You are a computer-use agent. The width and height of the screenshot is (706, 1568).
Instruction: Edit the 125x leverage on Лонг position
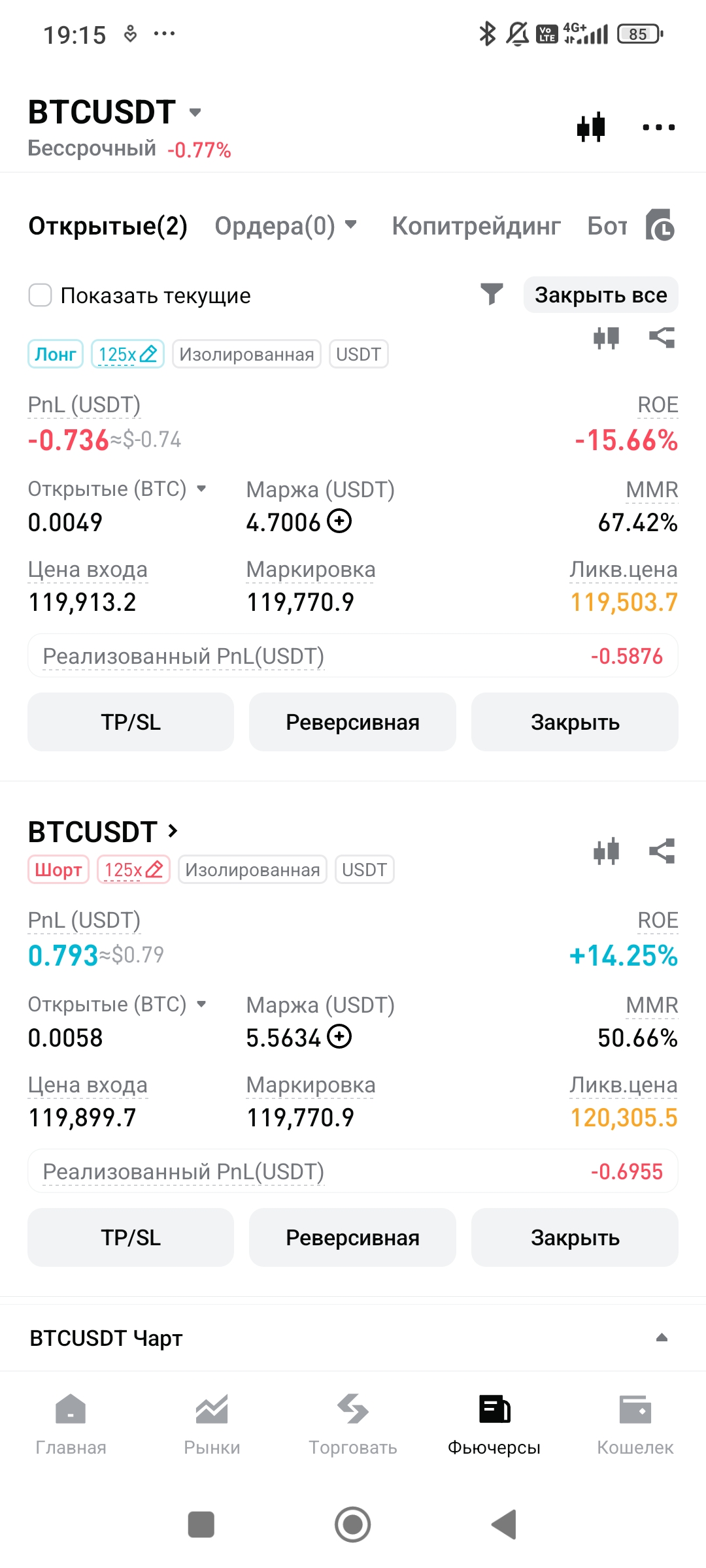(127, 354)
